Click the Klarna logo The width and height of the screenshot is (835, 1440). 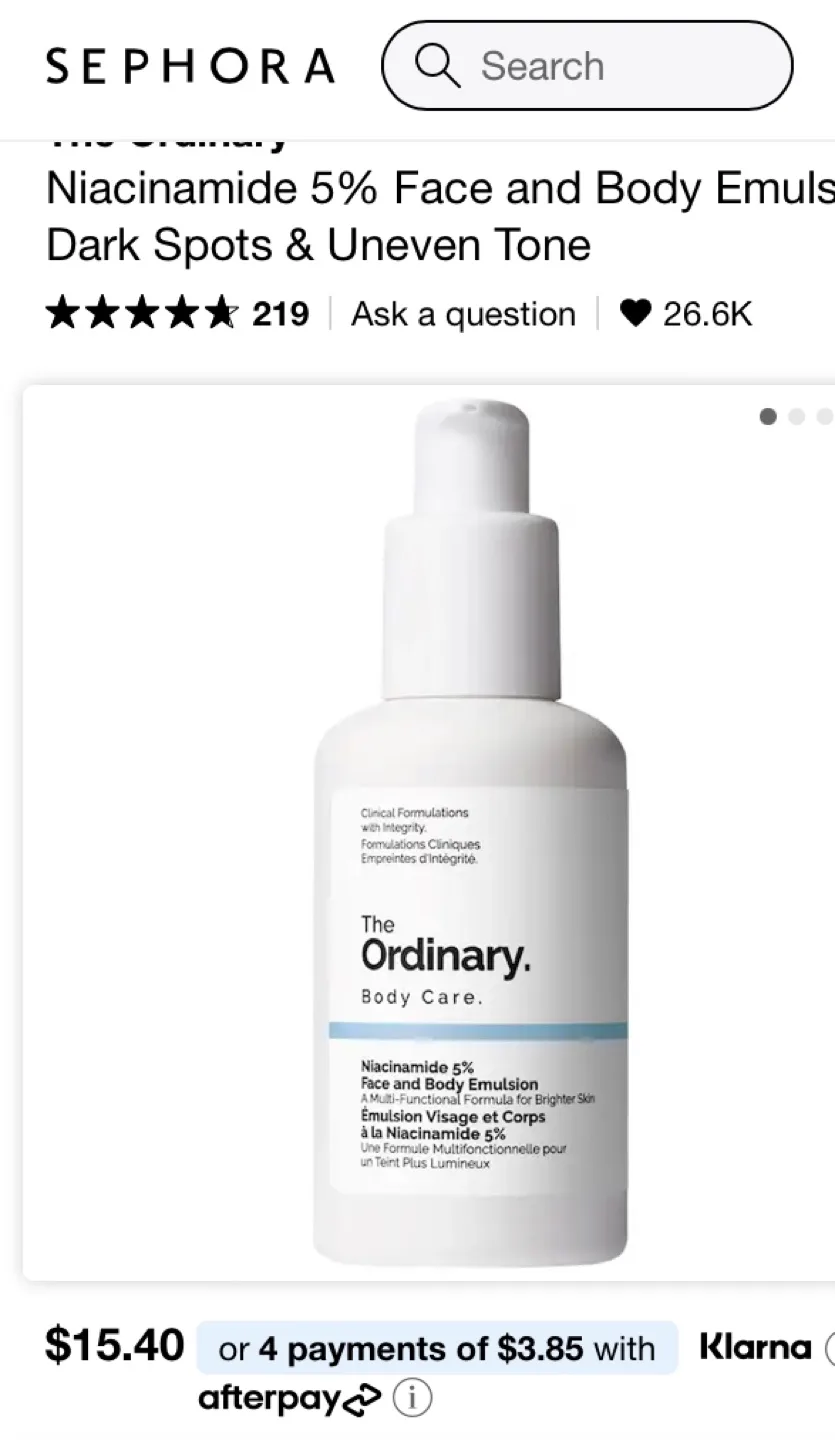[x=756, y=1347]
